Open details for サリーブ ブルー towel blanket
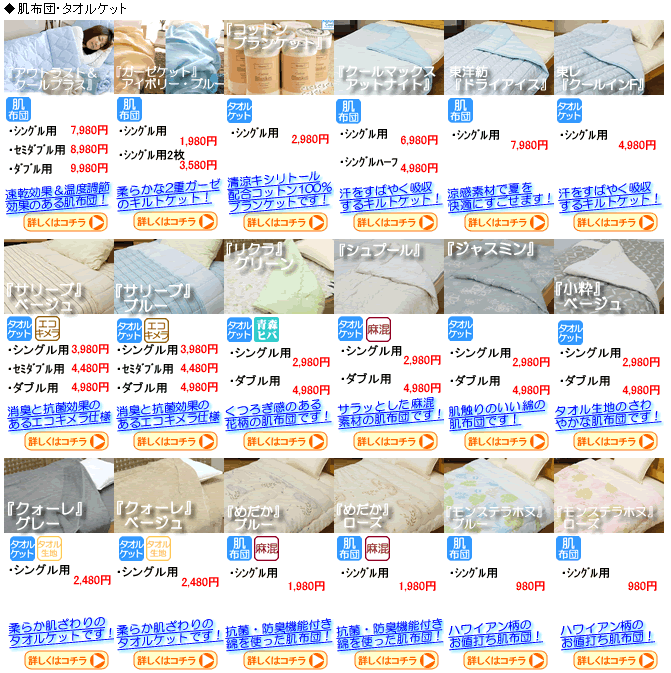Viewport: 671px width, 673px height. (175, 441)
